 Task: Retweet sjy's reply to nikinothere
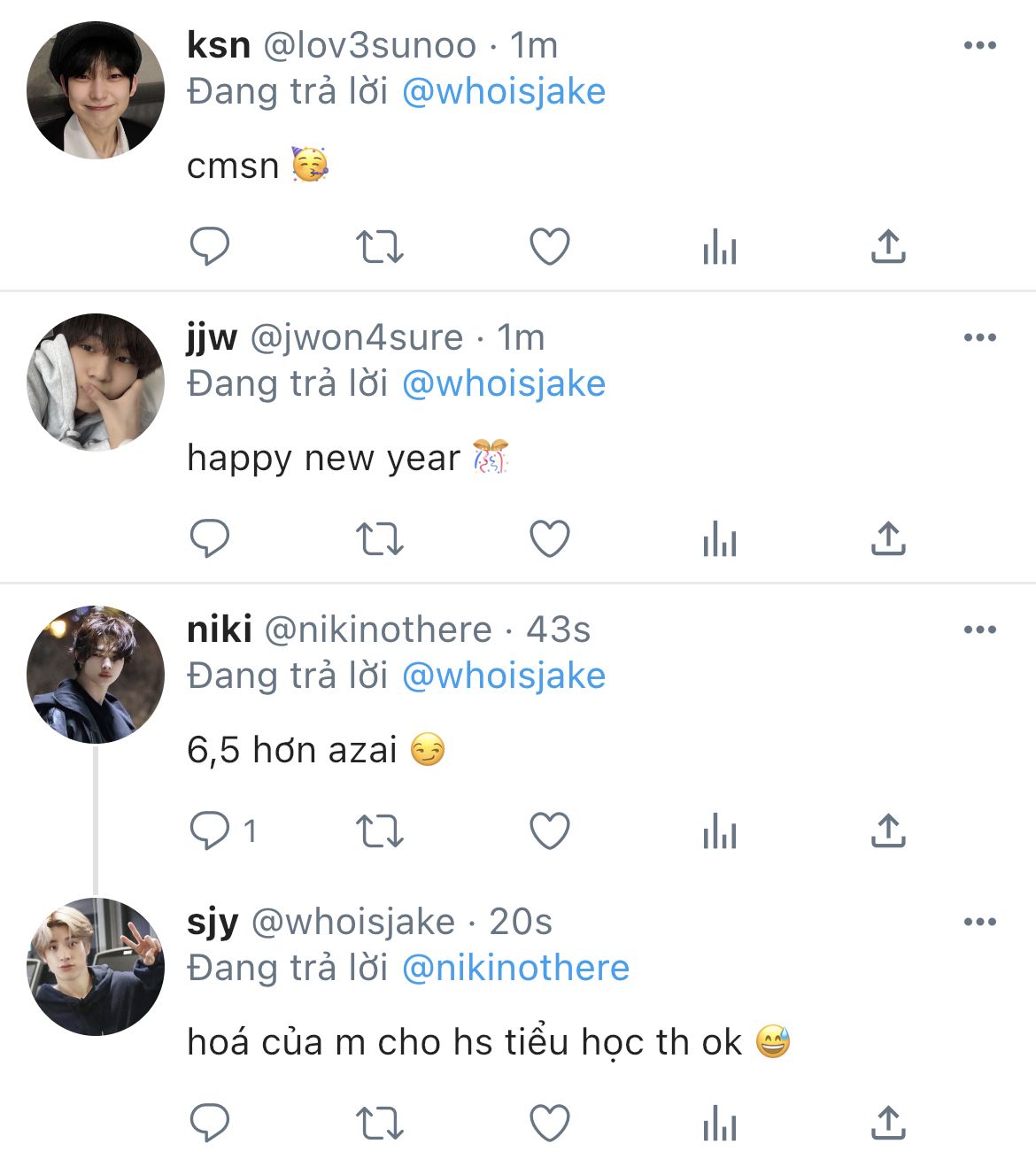(379, 1124)
